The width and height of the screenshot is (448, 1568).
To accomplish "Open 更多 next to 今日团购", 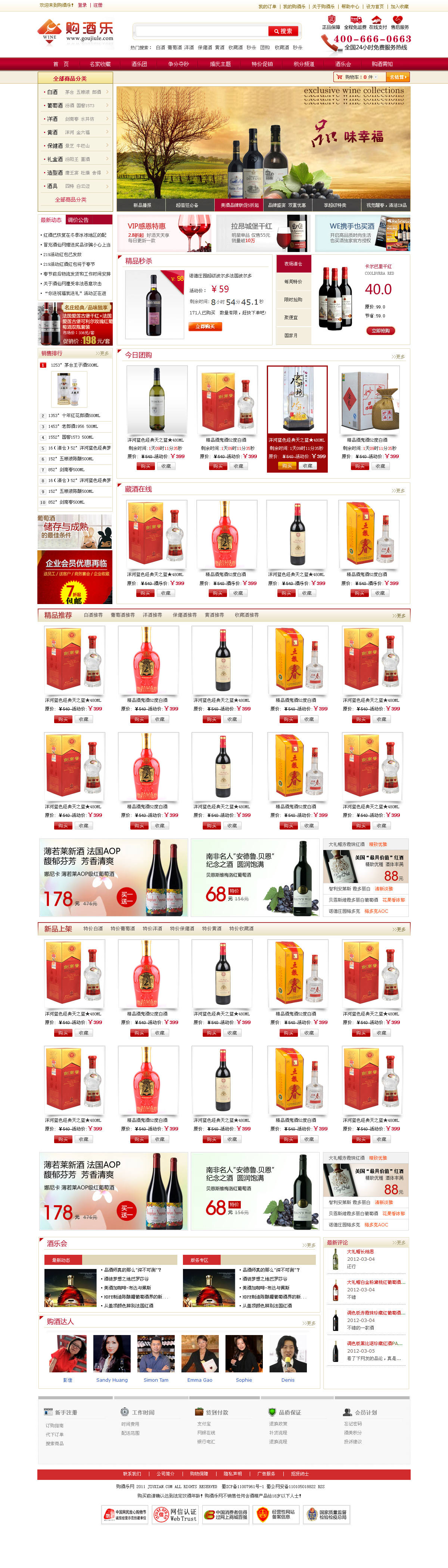I will pos(399,357).
